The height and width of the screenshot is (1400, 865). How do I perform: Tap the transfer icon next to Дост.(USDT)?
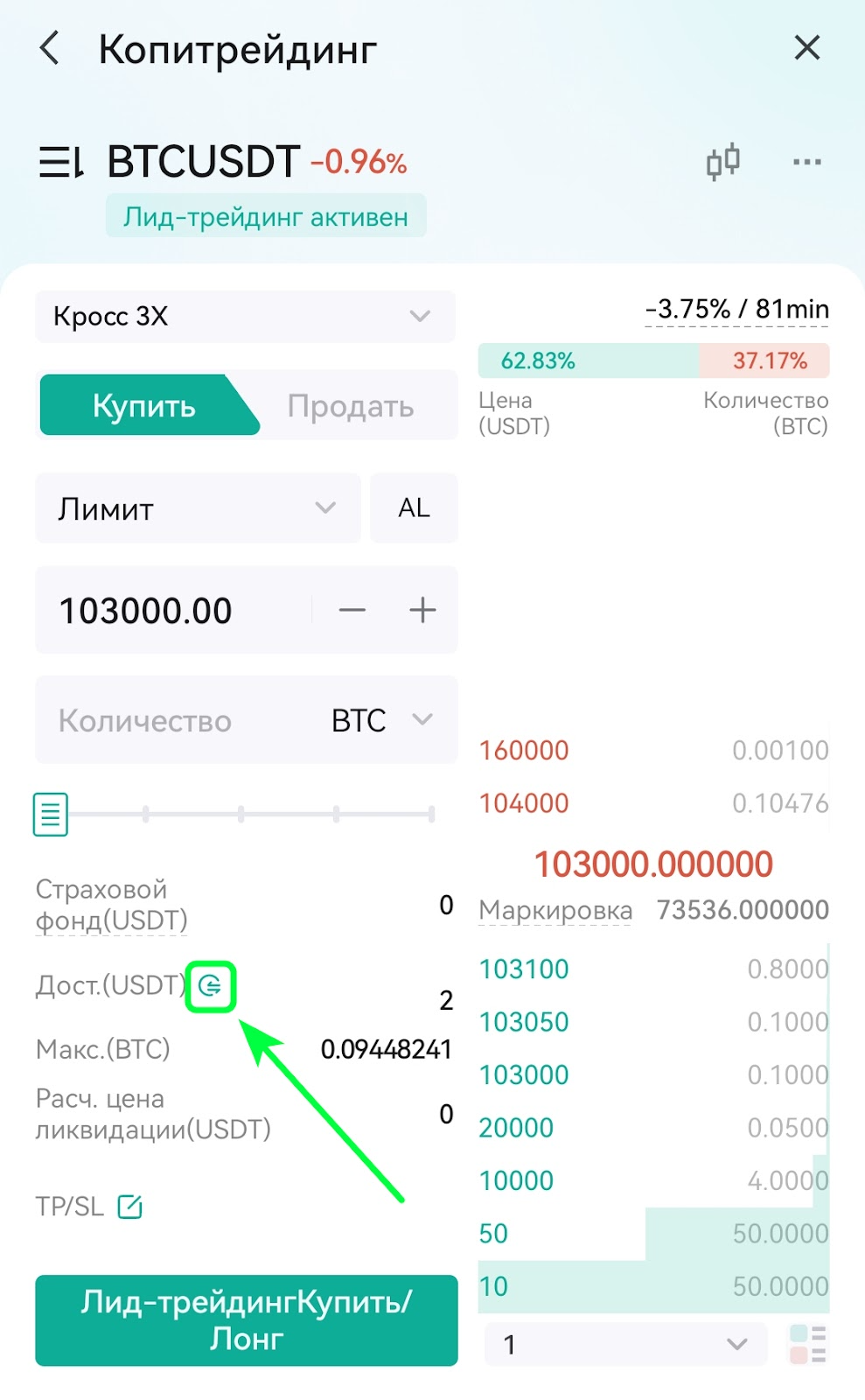coord(211,987)
